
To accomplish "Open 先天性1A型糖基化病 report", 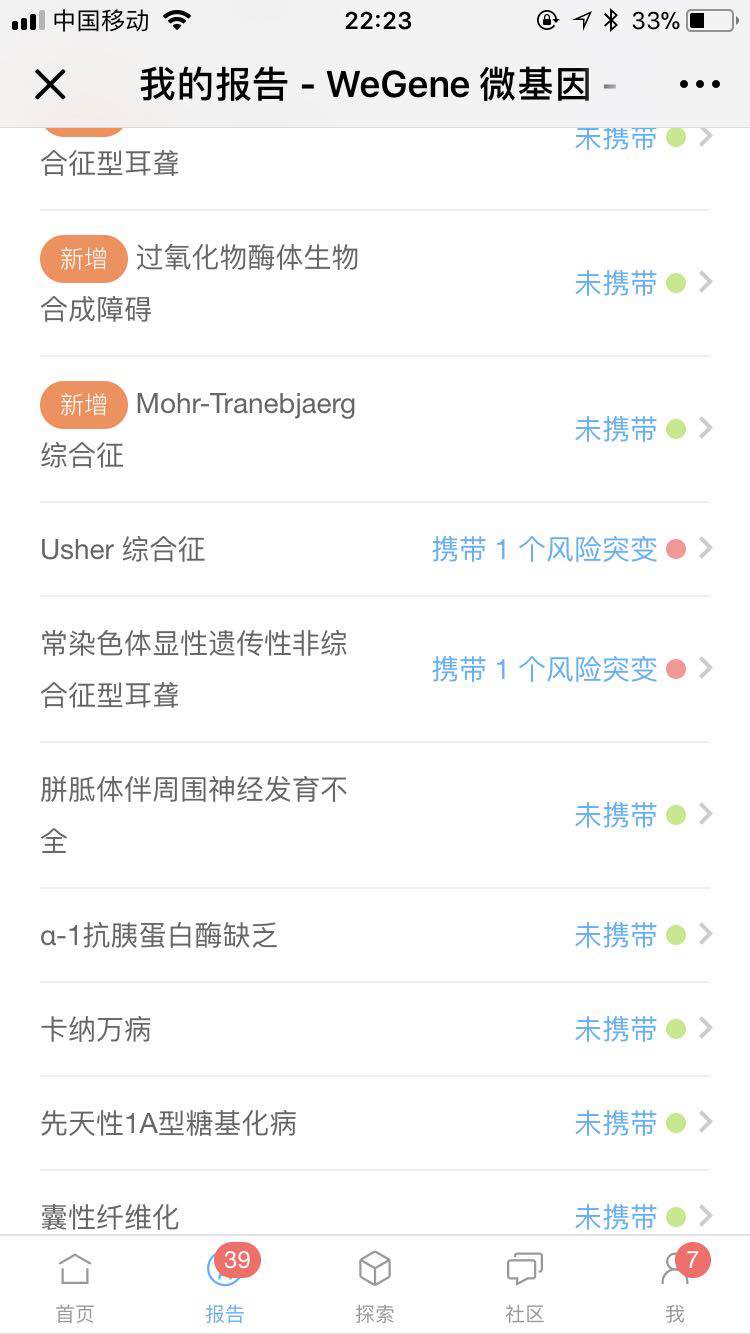I will pos(375,1124).
